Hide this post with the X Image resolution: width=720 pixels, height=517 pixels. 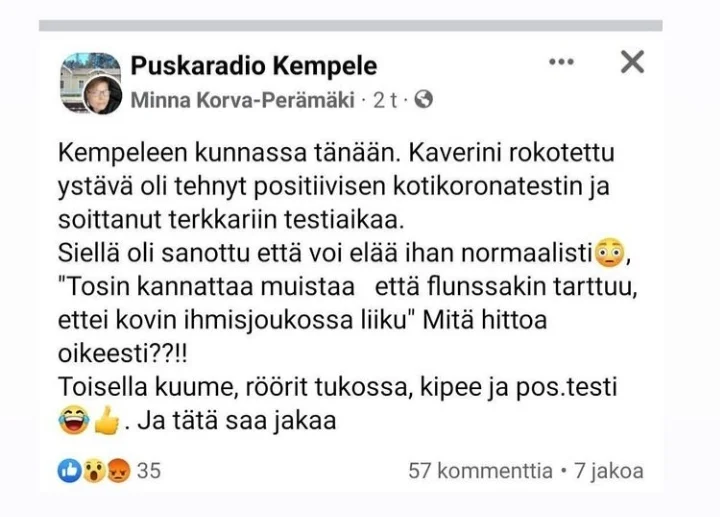[x=632, y=63]
